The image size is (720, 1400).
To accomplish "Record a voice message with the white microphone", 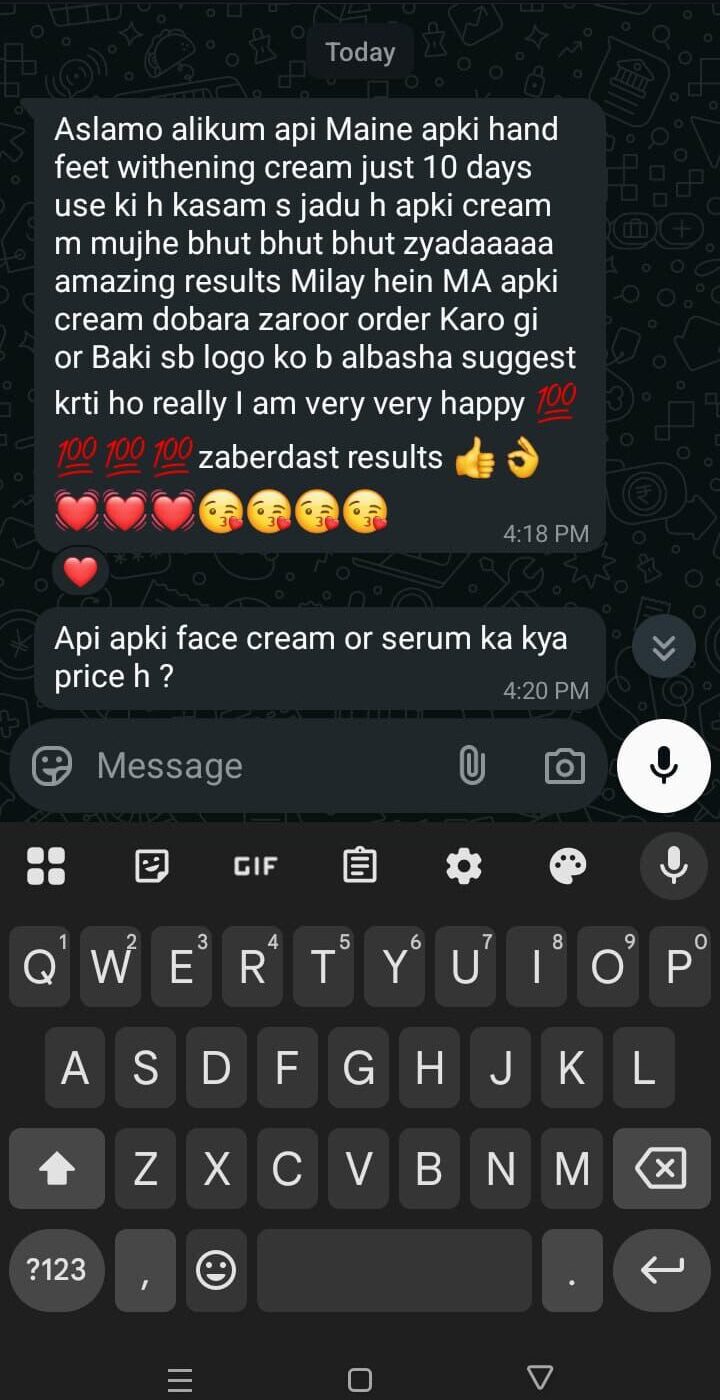I will tap(663, 766).
